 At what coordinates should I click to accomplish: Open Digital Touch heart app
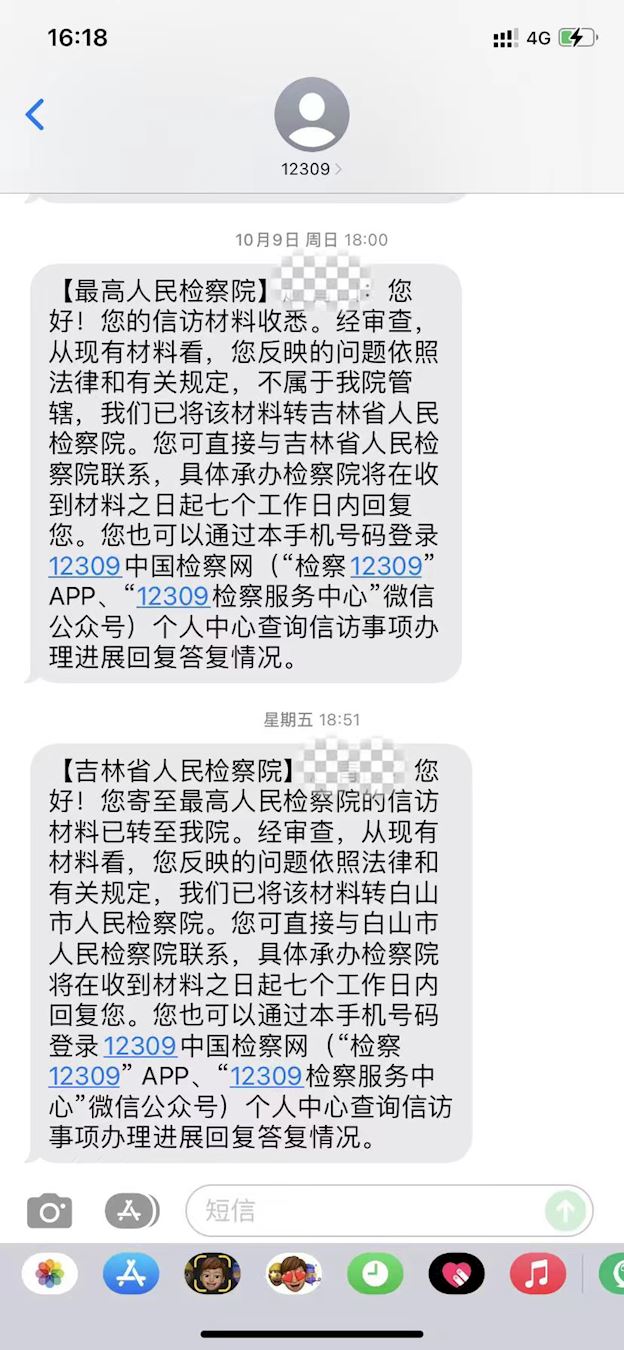click(x=456, y=1274)
